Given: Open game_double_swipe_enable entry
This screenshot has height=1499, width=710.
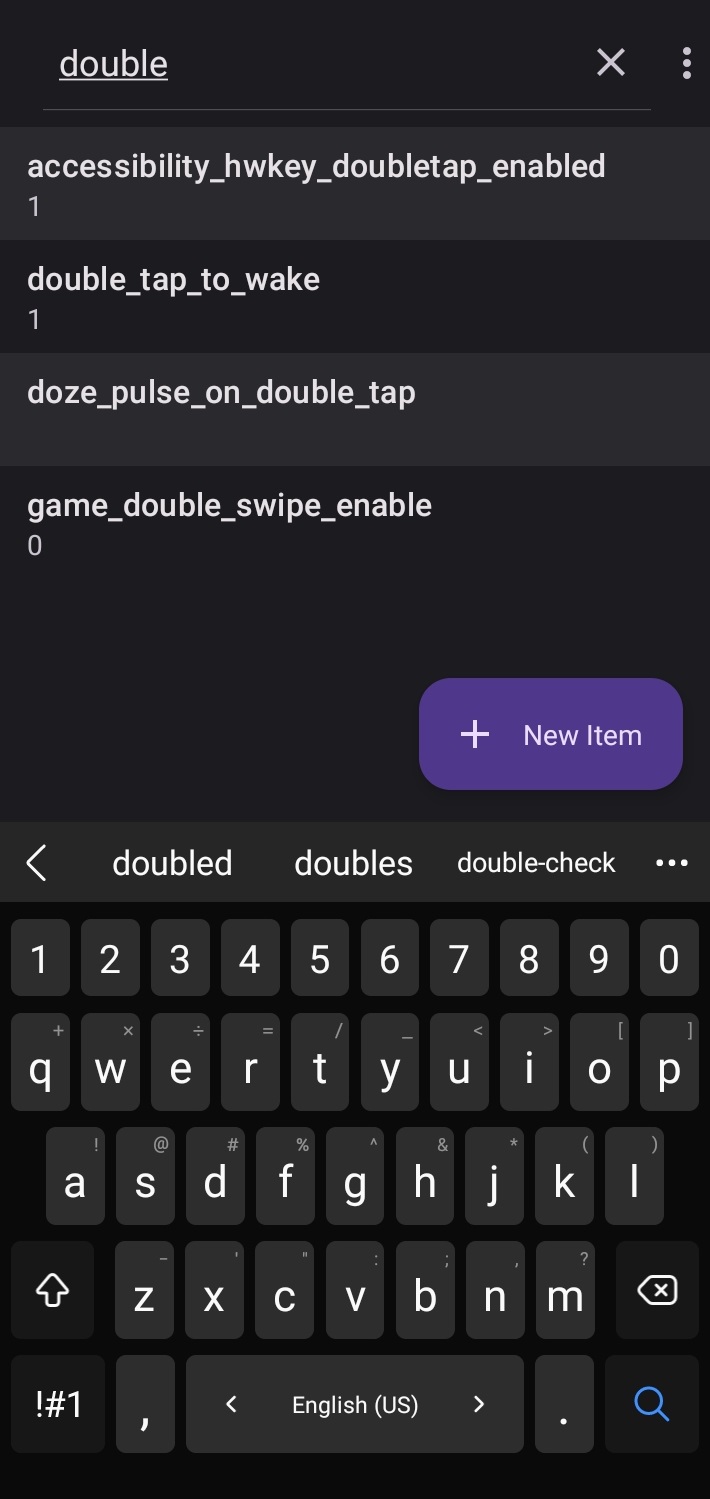Looking at the screenshot, I should 230,522.
